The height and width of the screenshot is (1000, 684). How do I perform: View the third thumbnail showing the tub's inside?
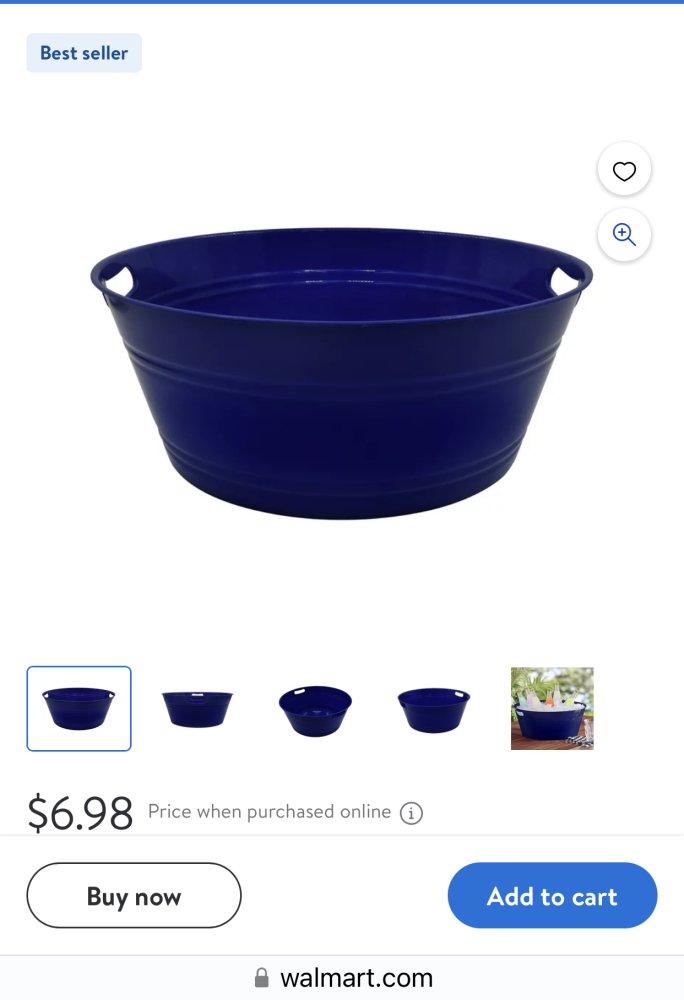point(315,708)
